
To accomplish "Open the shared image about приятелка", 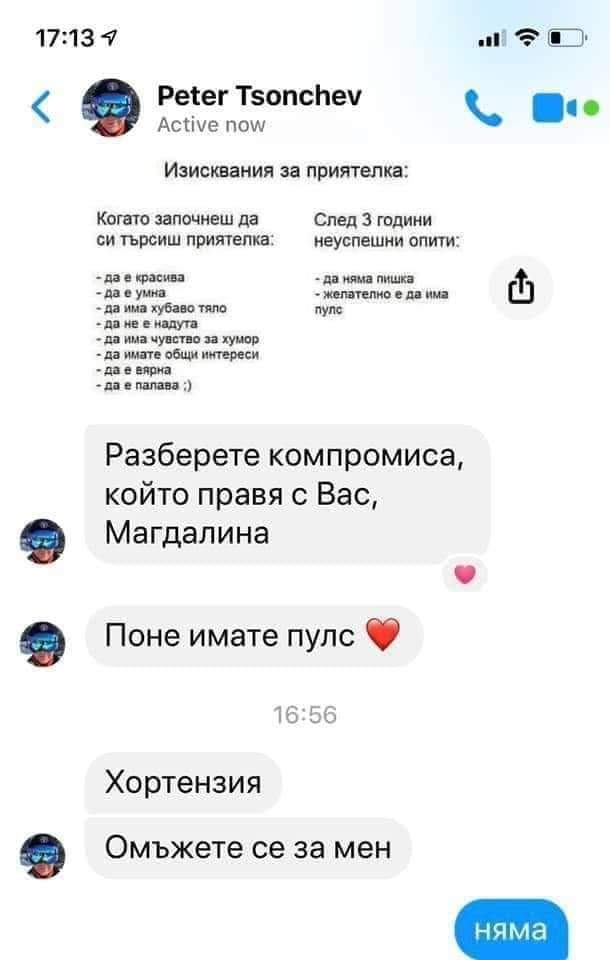I will [x=285, y=280].
